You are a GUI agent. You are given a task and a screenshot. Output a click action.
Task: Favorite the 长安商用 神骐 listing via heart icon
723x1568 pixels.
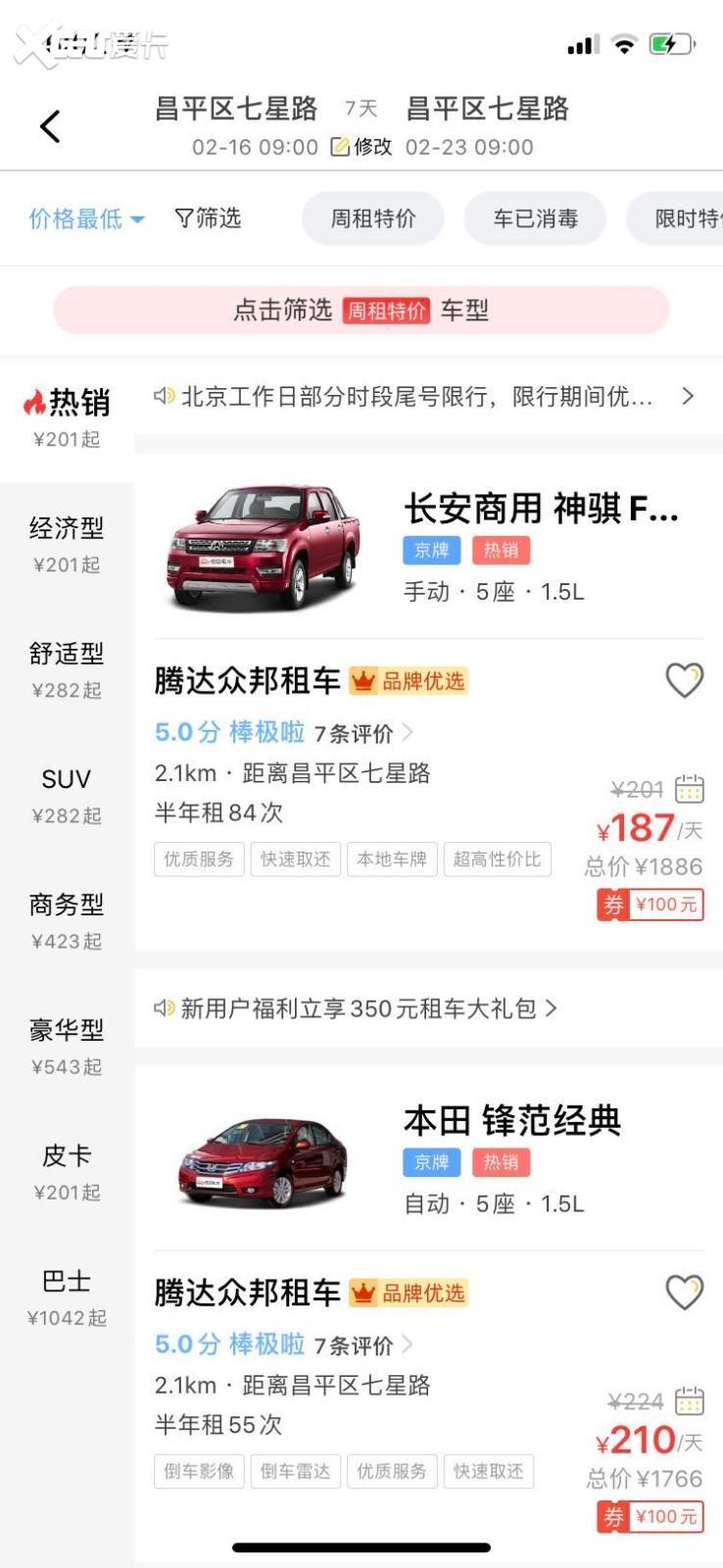pos(684,678)
